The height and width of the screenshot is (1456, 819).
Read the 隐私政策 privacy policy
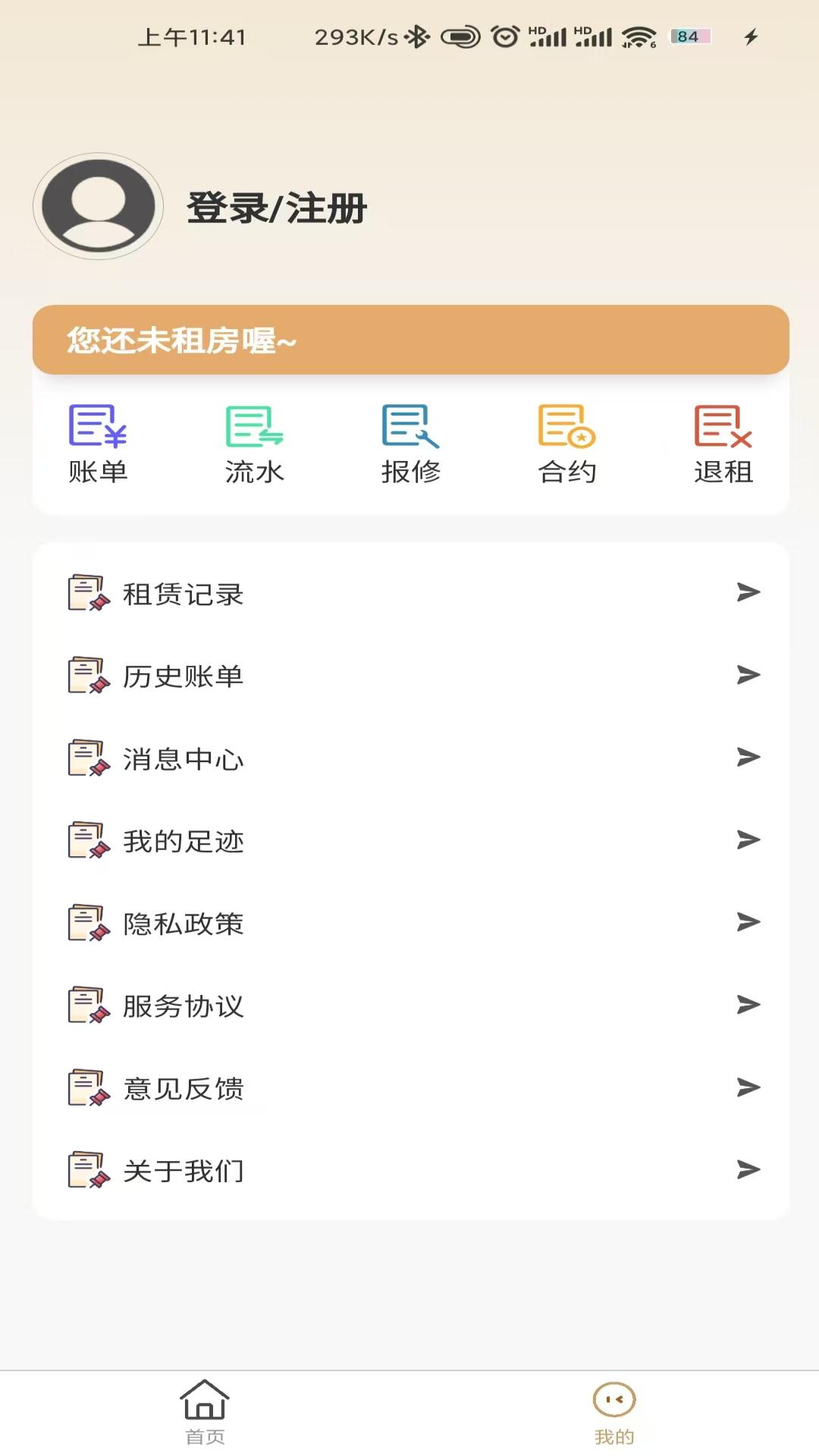click(409, 923)
